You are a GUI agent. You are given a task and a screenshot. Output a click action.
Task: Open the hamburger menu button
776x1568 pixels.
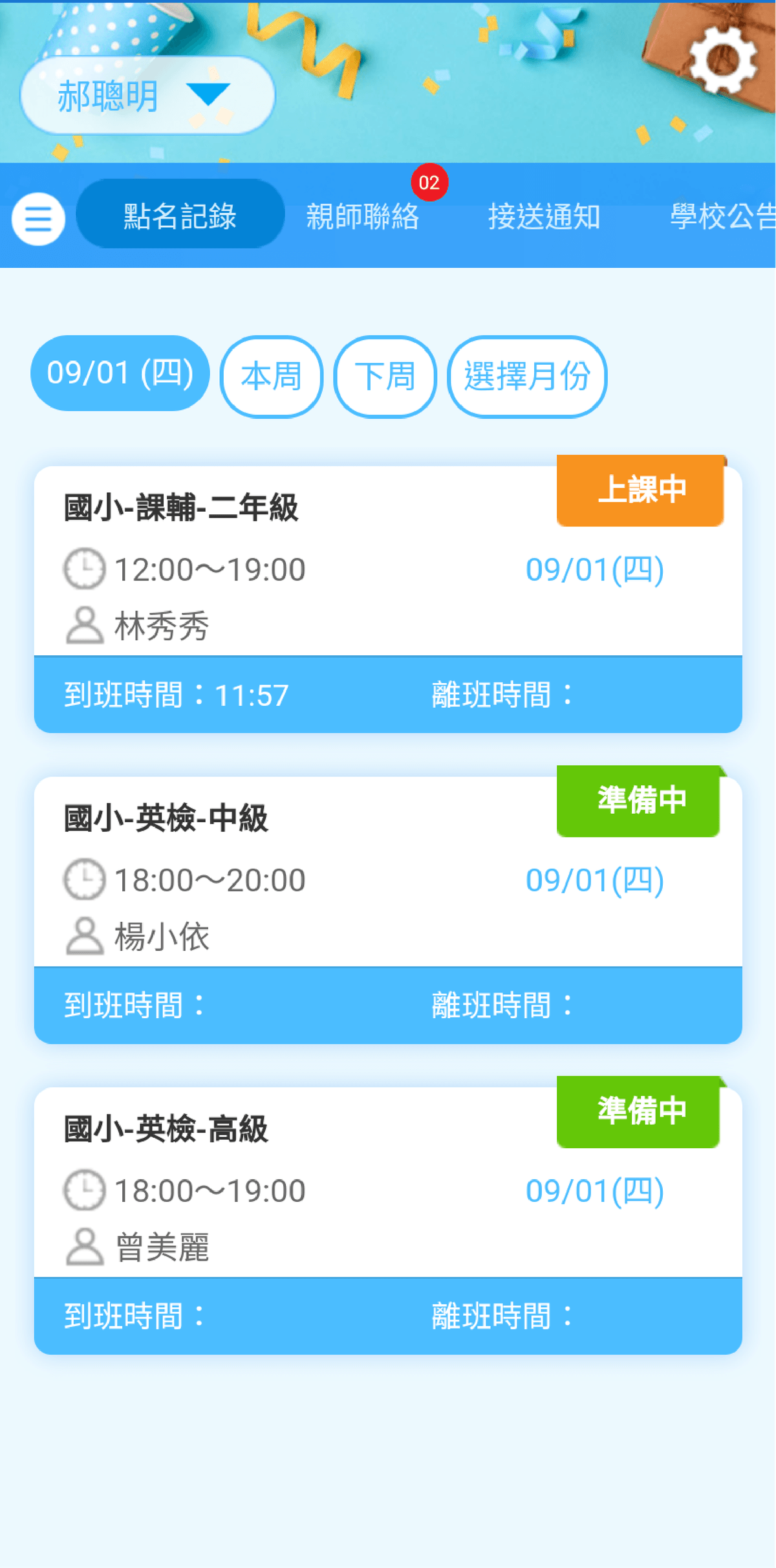[x=38, y=219]
